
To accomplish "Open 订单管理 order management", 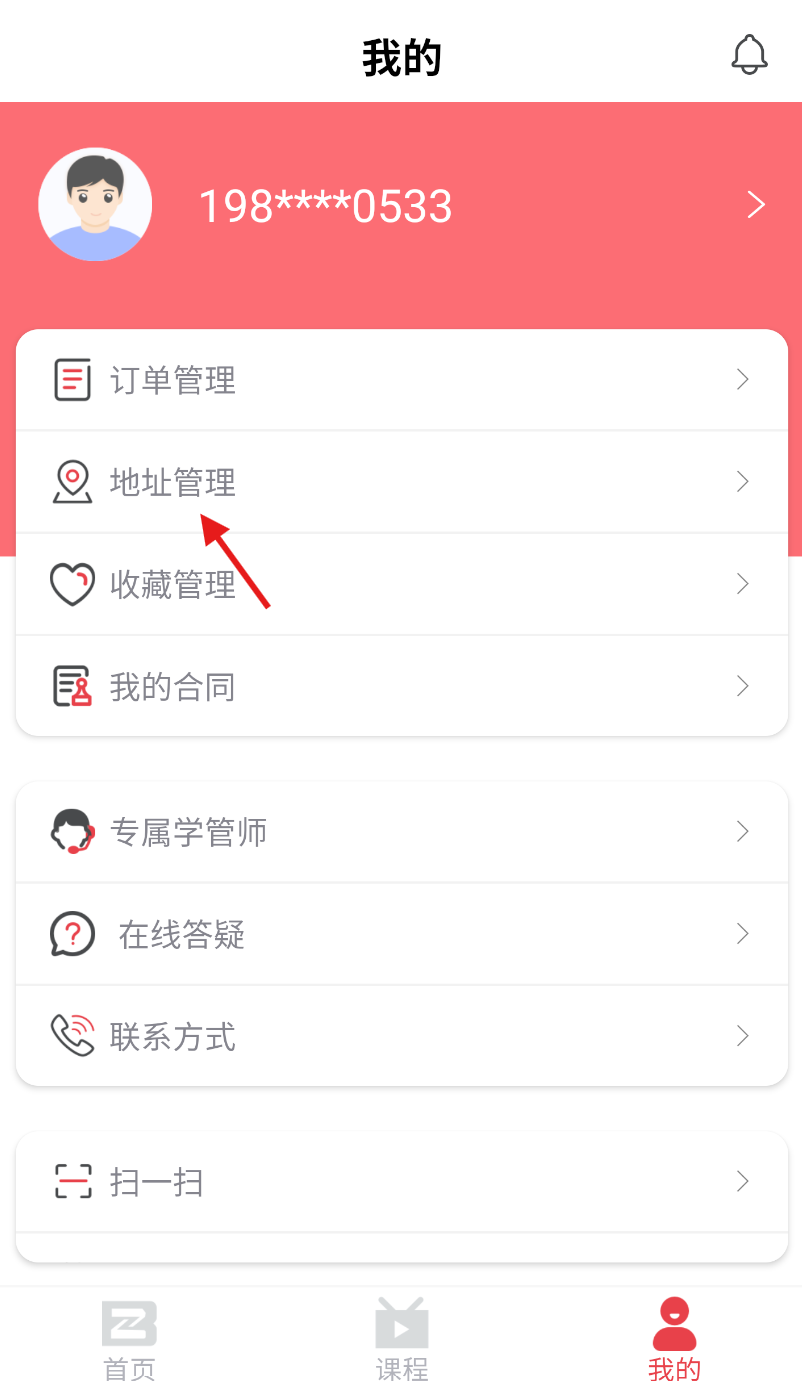I will point(400,380).
